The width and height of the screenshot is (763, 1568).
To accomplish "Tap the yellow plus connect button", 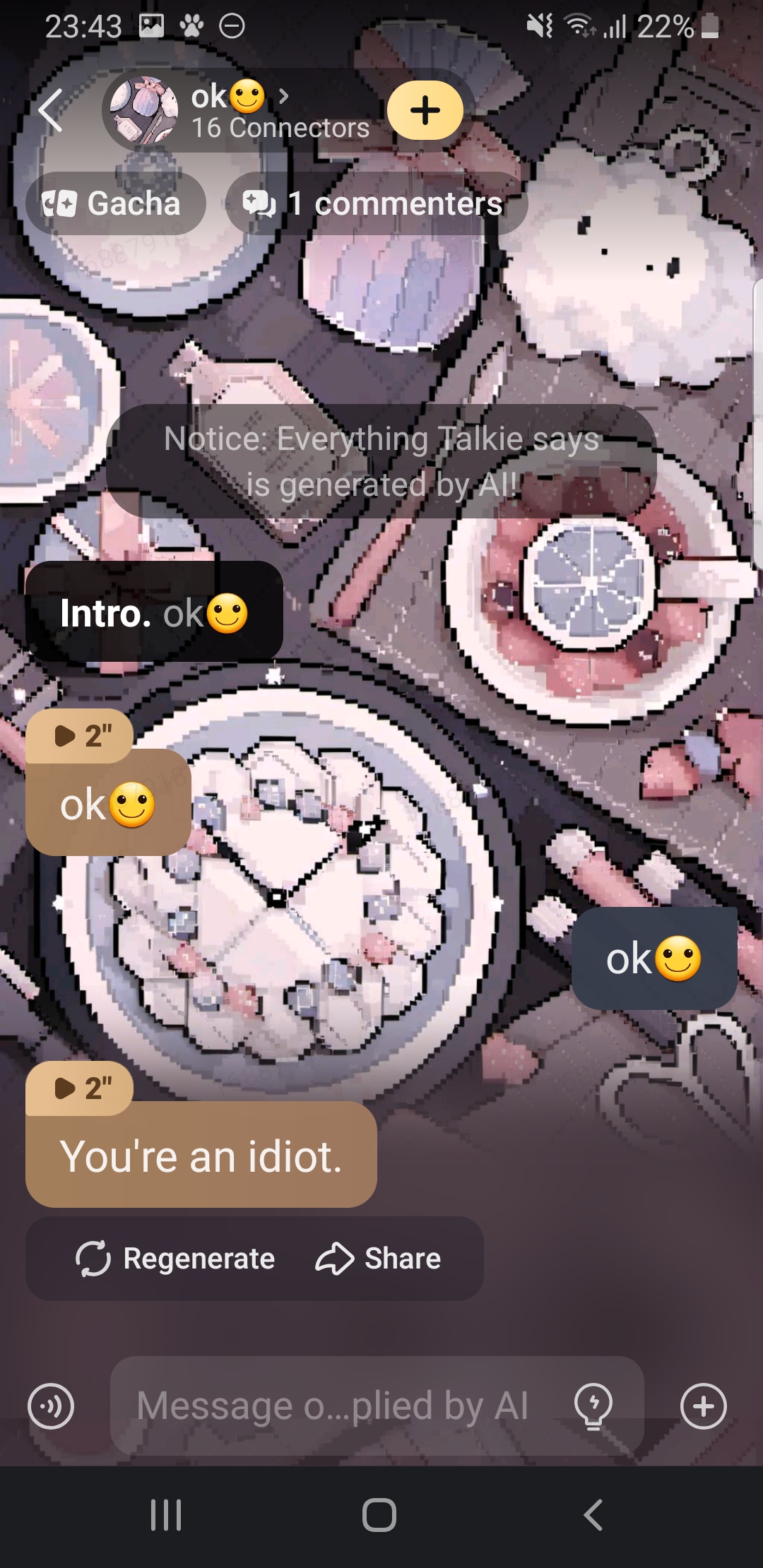I will pos(425,111).
